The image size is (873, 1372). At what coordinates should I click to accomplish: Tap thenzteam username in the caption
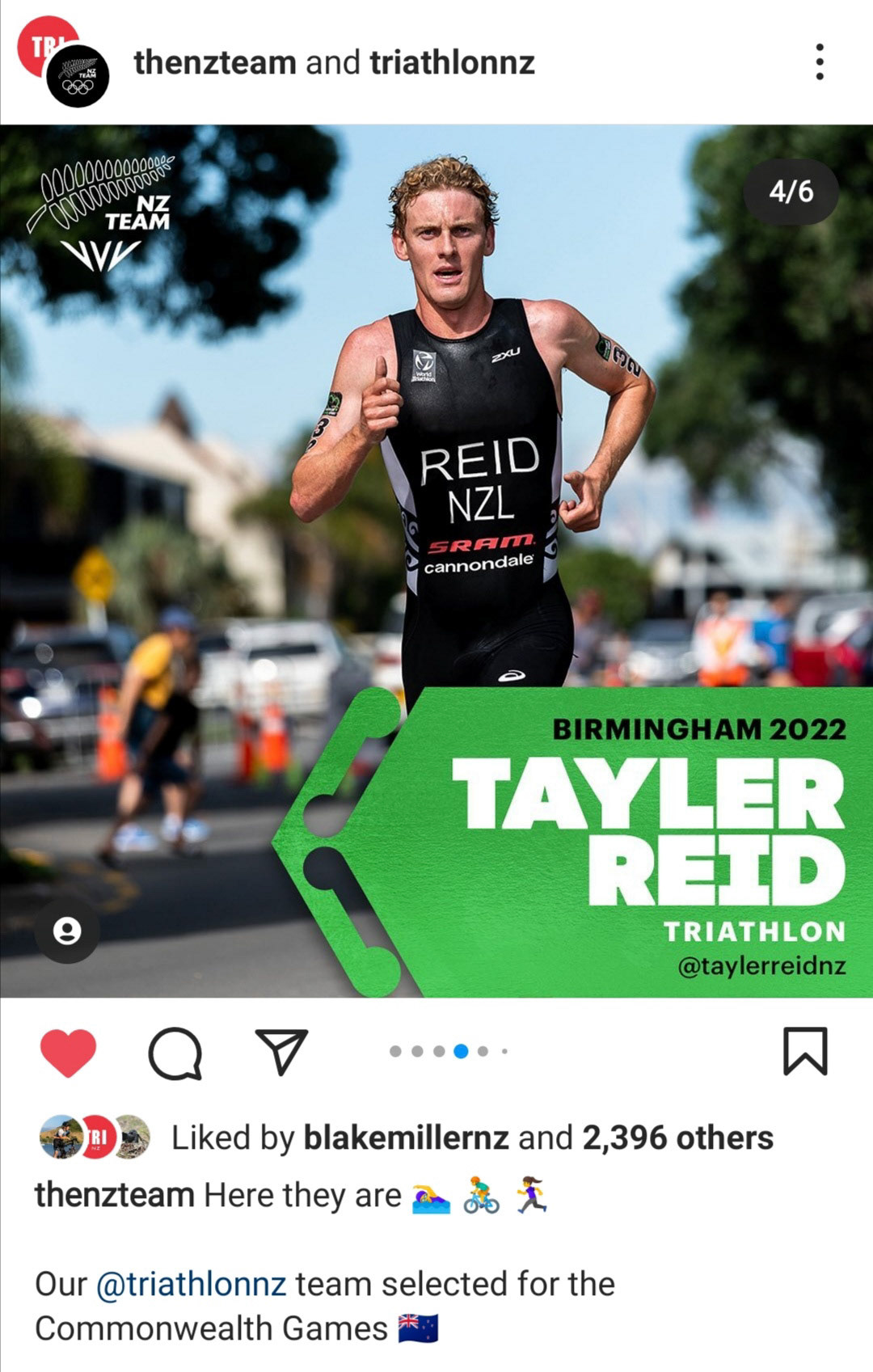[114, 1195]
